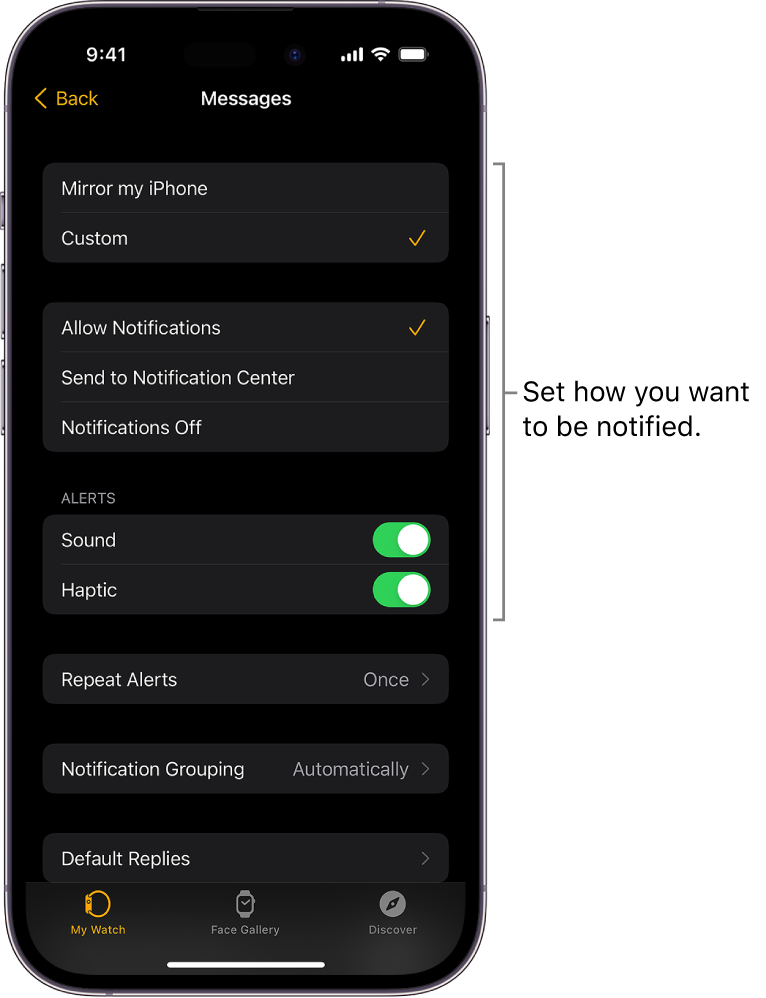
Task: Choose Send to Notification Center
Action: tap(178, 377)
